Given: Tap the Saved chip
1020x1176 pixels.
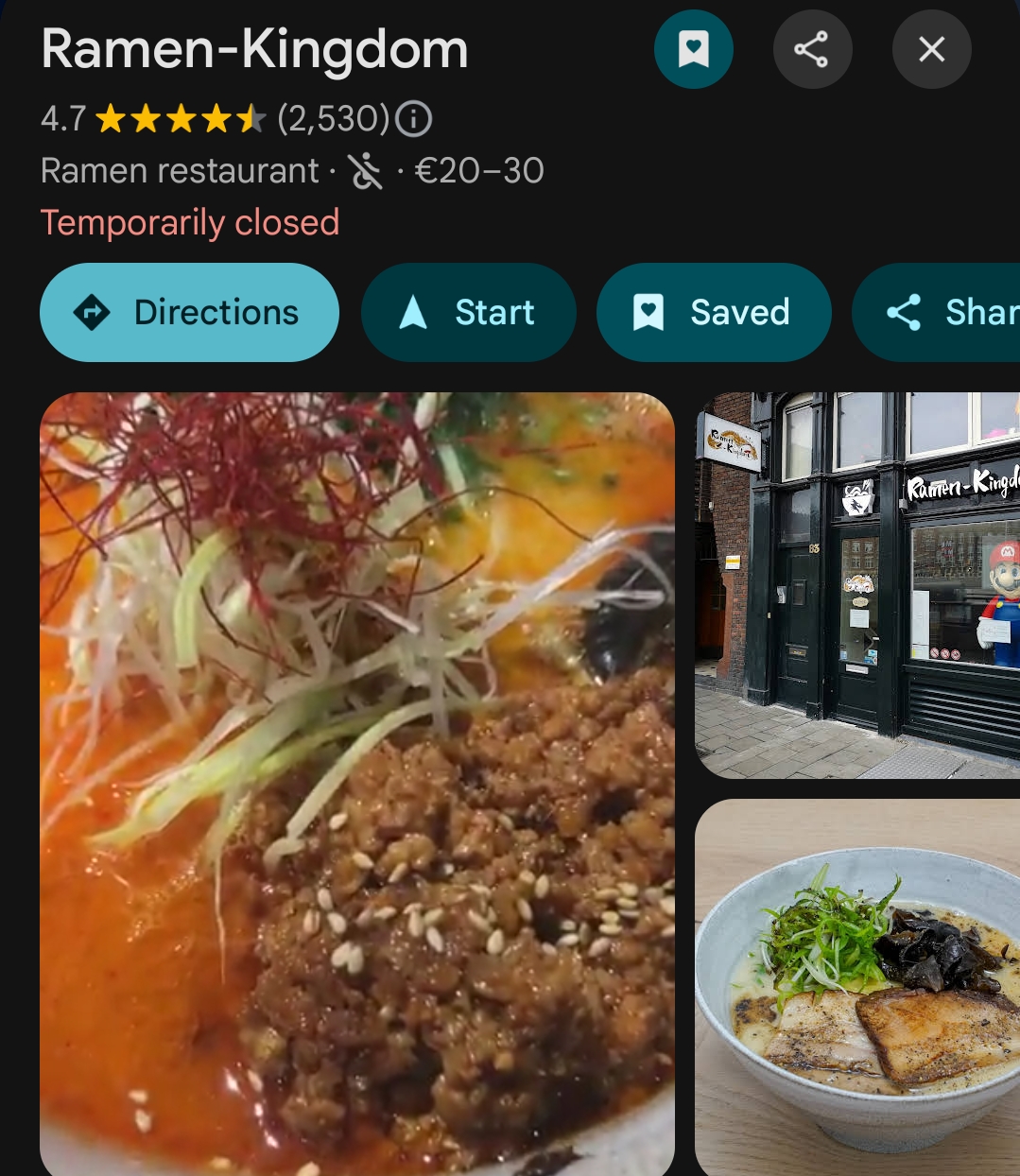Looking at the screenshot, I should (x=714, y=312).
